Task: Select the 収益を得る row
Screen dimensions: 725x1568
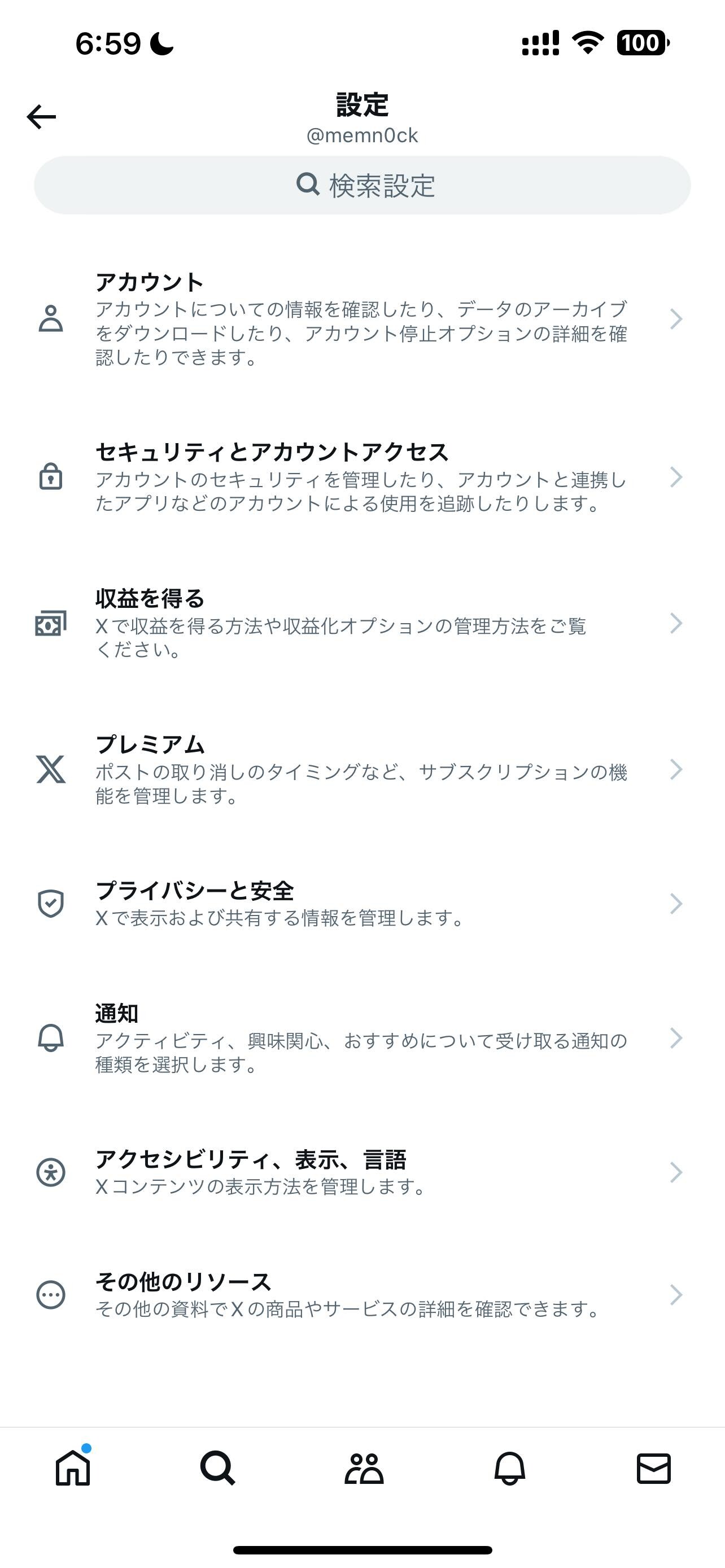Action: 361,623
